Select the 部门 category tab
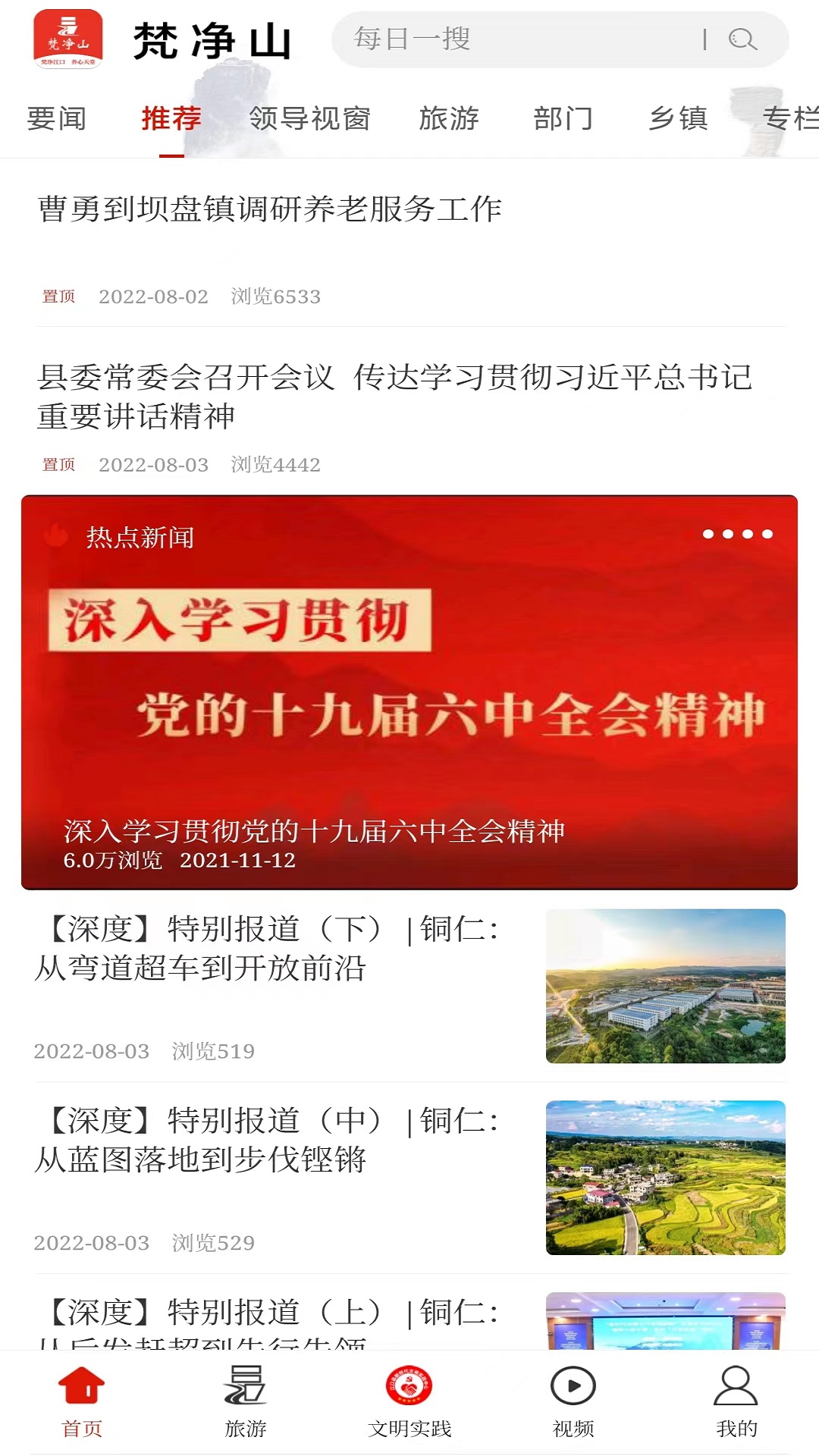Screen dimensions: 819x1456 (564, 119)
